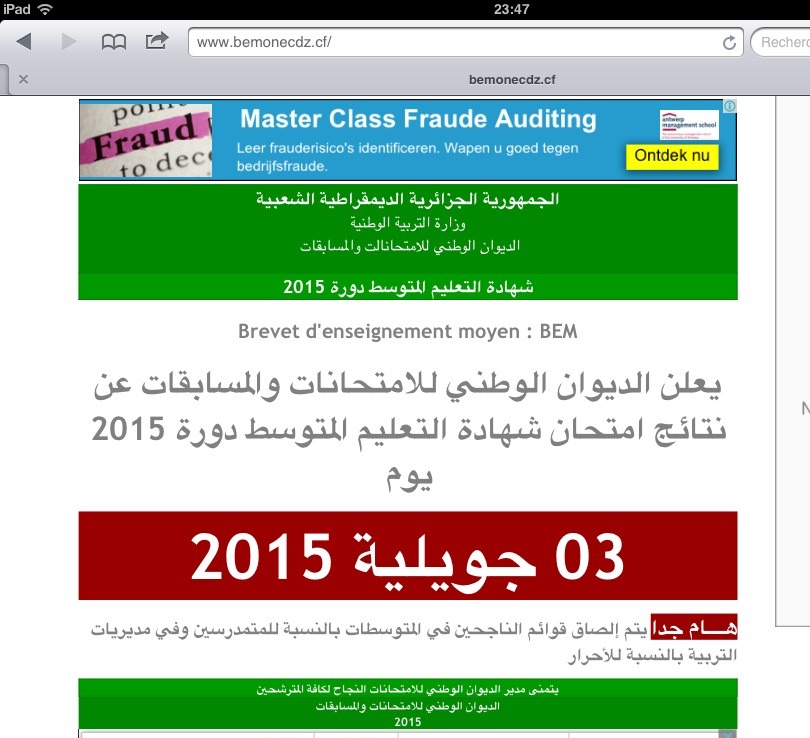
Task: Select the bemonecdz.cf tab
Action: 512,79
